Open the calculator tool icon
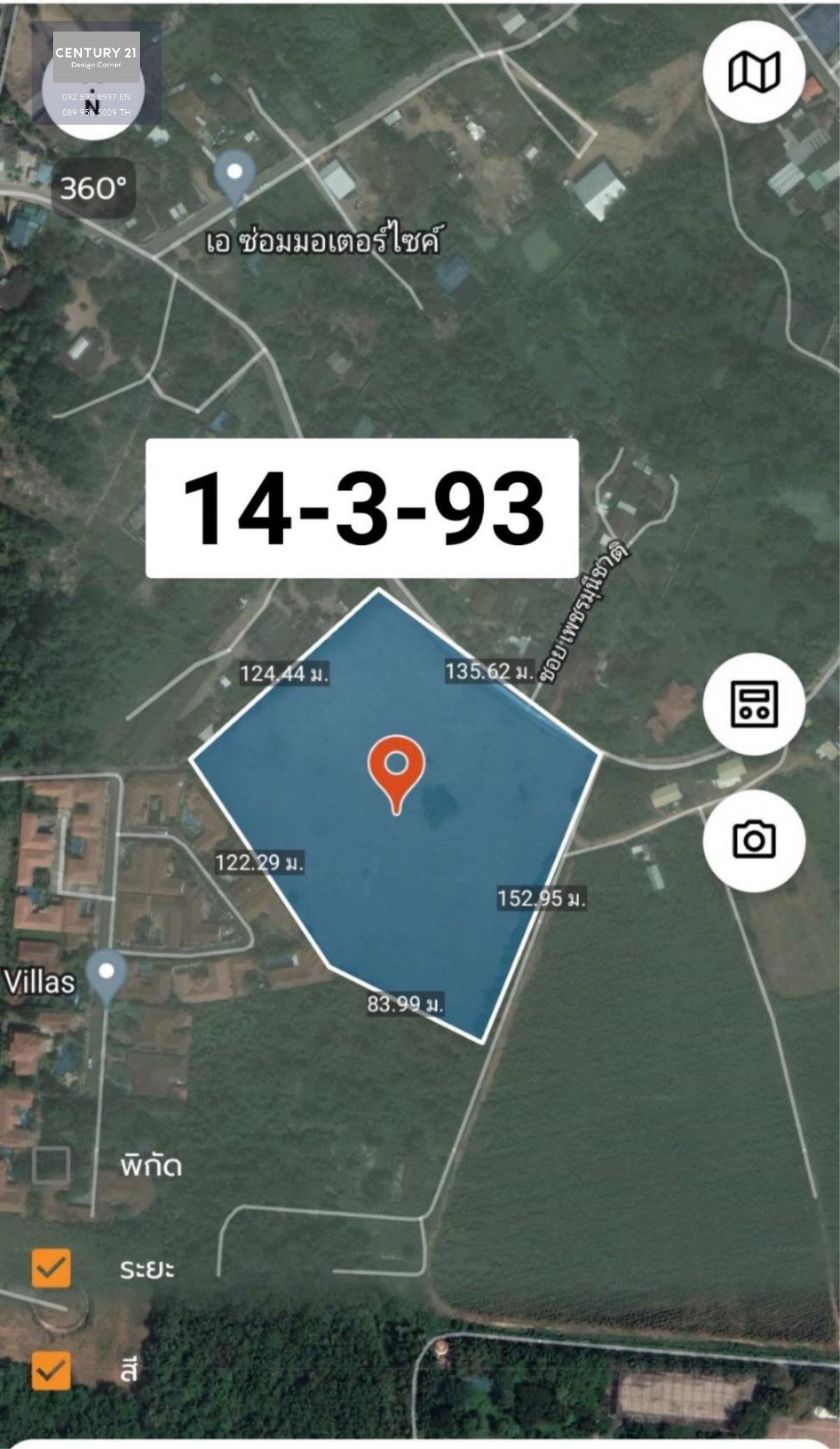Viewport: 840px width, 1449px height. pos(754,704)
